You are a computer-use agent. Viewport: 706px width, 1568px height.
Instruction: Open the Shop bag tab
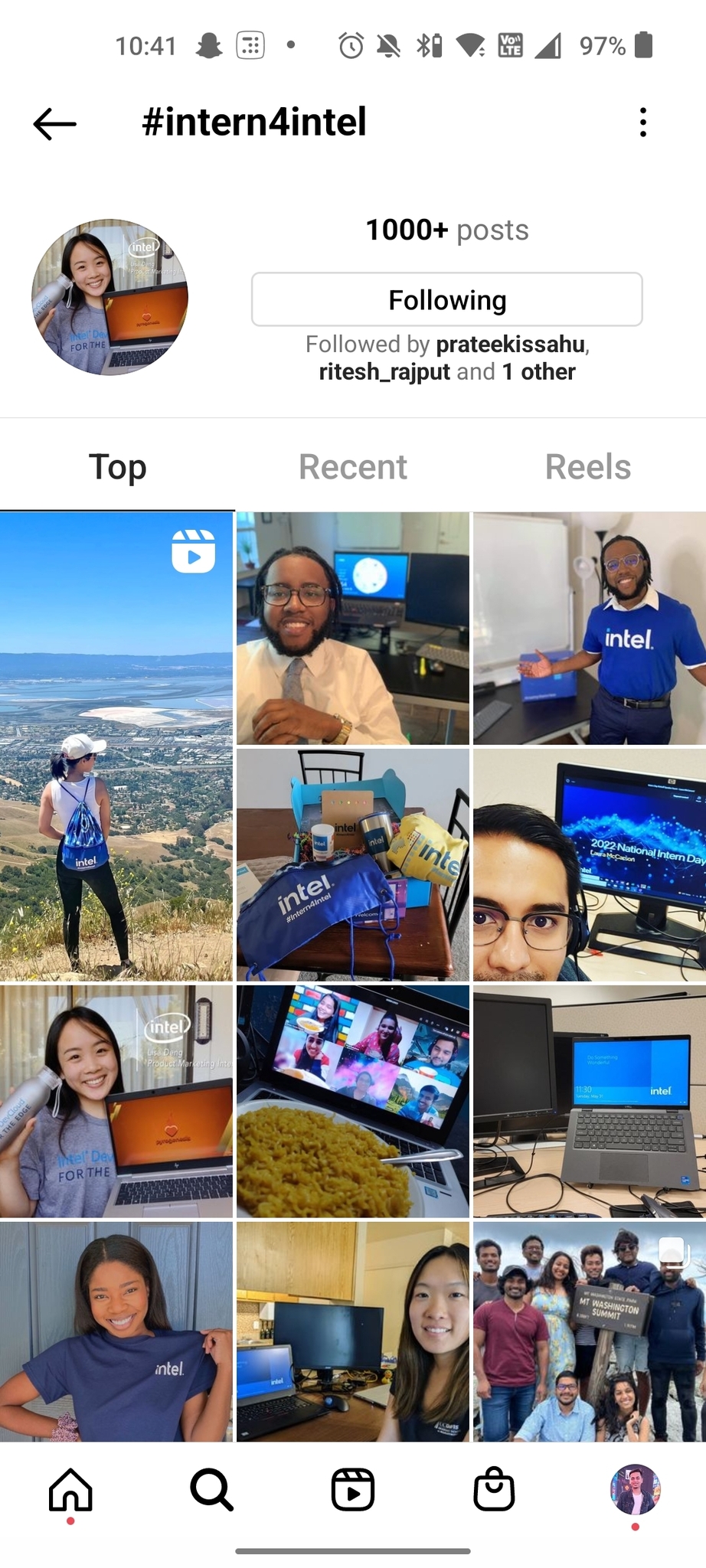(x=494, y=1489)
